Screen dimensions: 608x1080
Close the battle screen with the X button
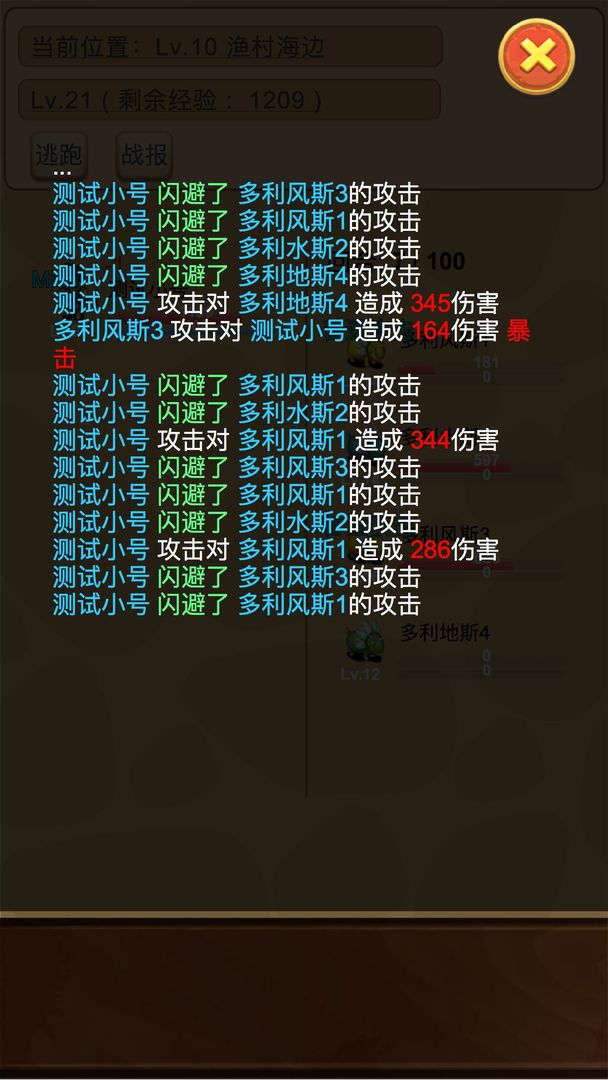[x=537, y=56]
